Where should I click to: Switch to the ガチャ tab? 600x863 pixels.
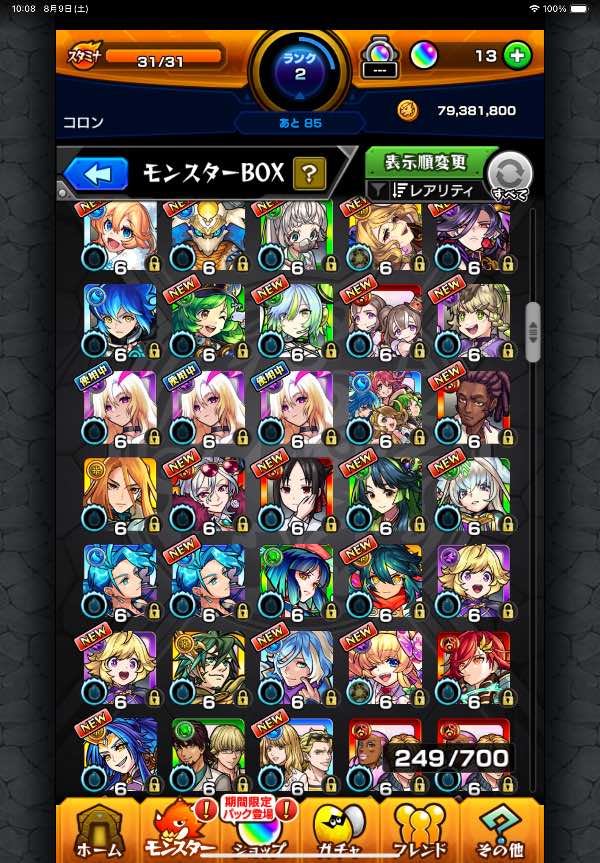point(339,830)
